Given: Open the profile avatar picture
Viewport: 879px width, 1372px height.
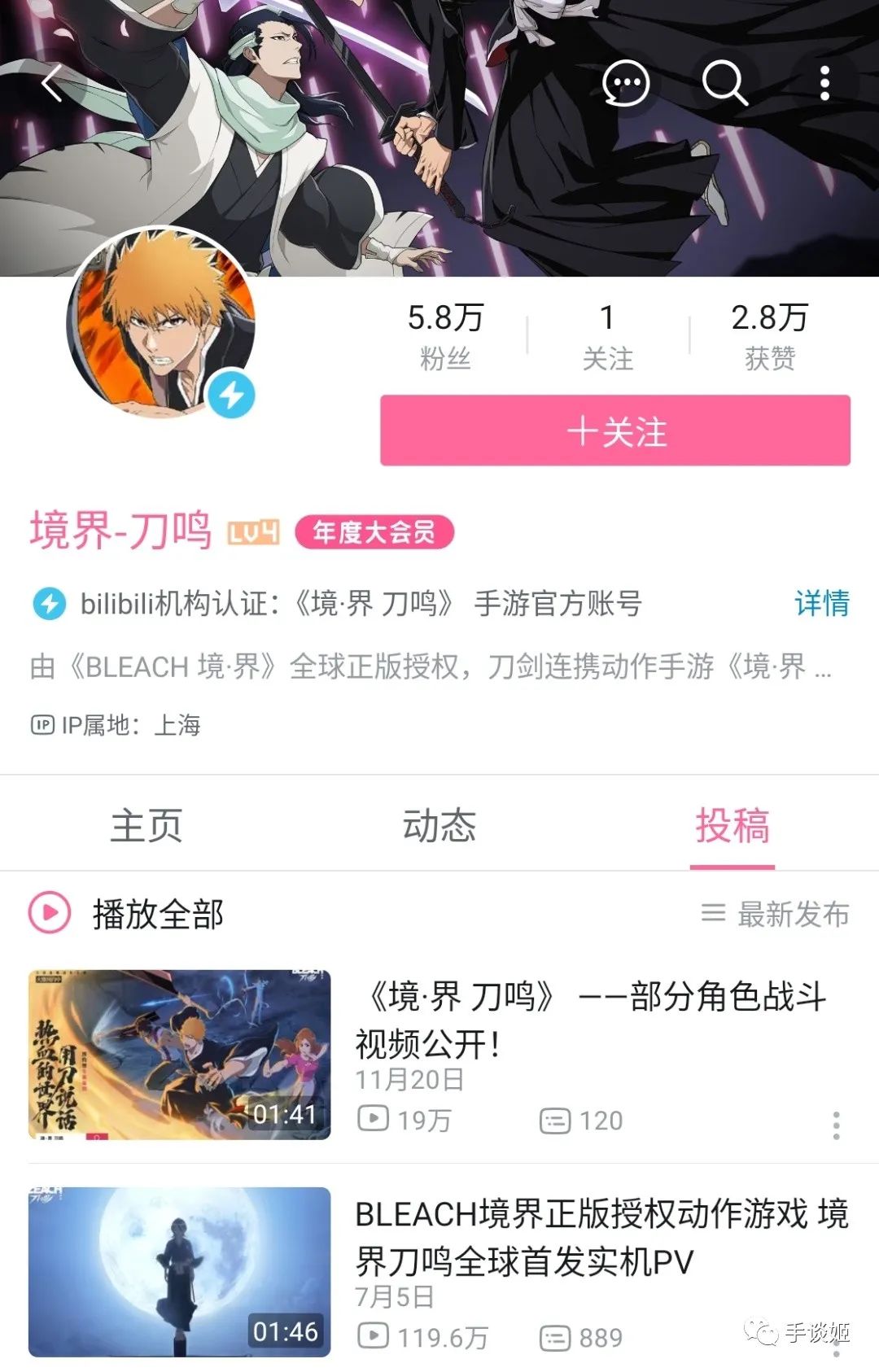Looking at the screenshot, I should click(x=161, y=322).
